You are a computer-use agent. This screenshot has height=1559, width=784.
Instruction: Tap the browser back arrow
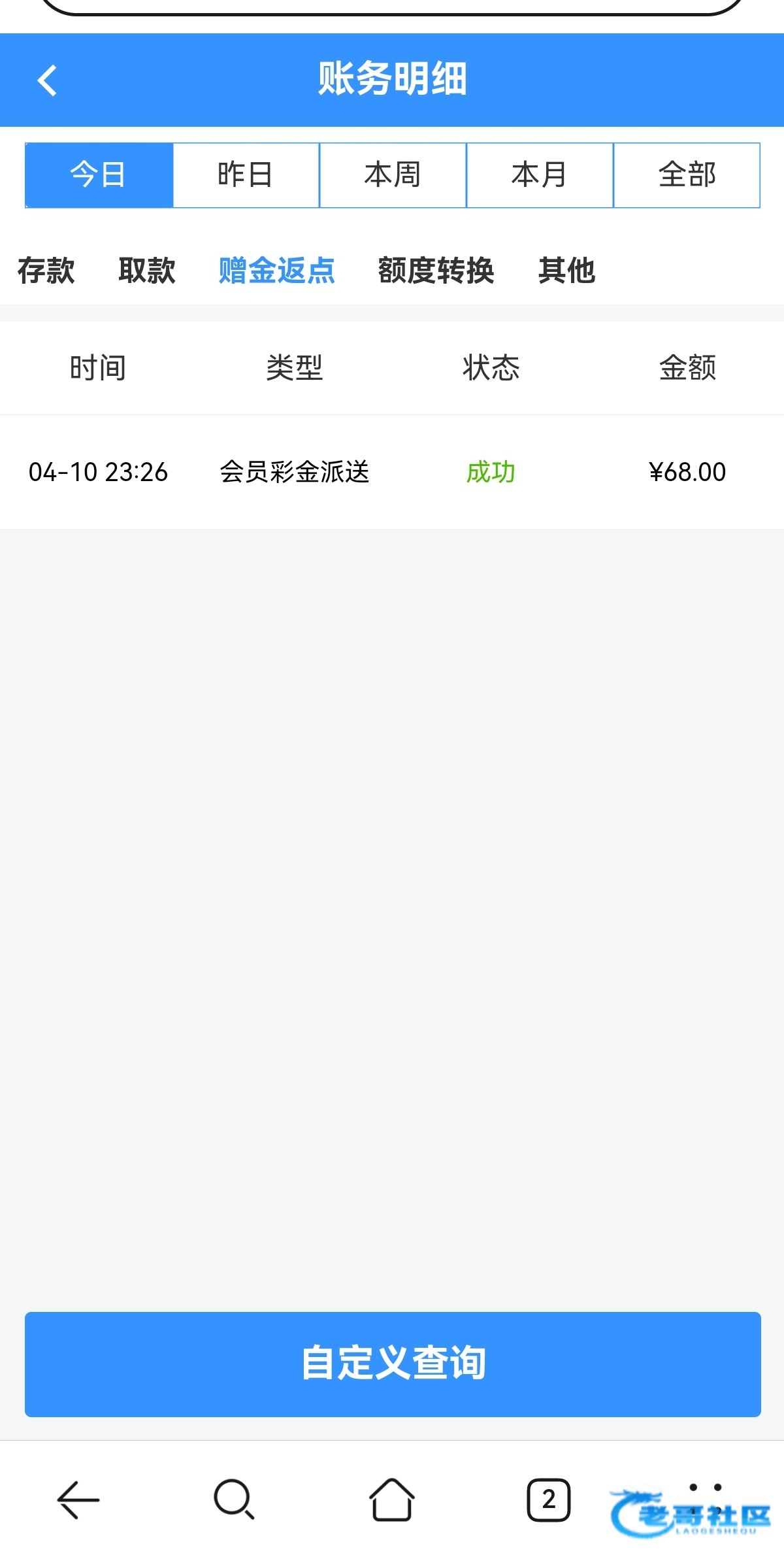tap(78, 1500)
